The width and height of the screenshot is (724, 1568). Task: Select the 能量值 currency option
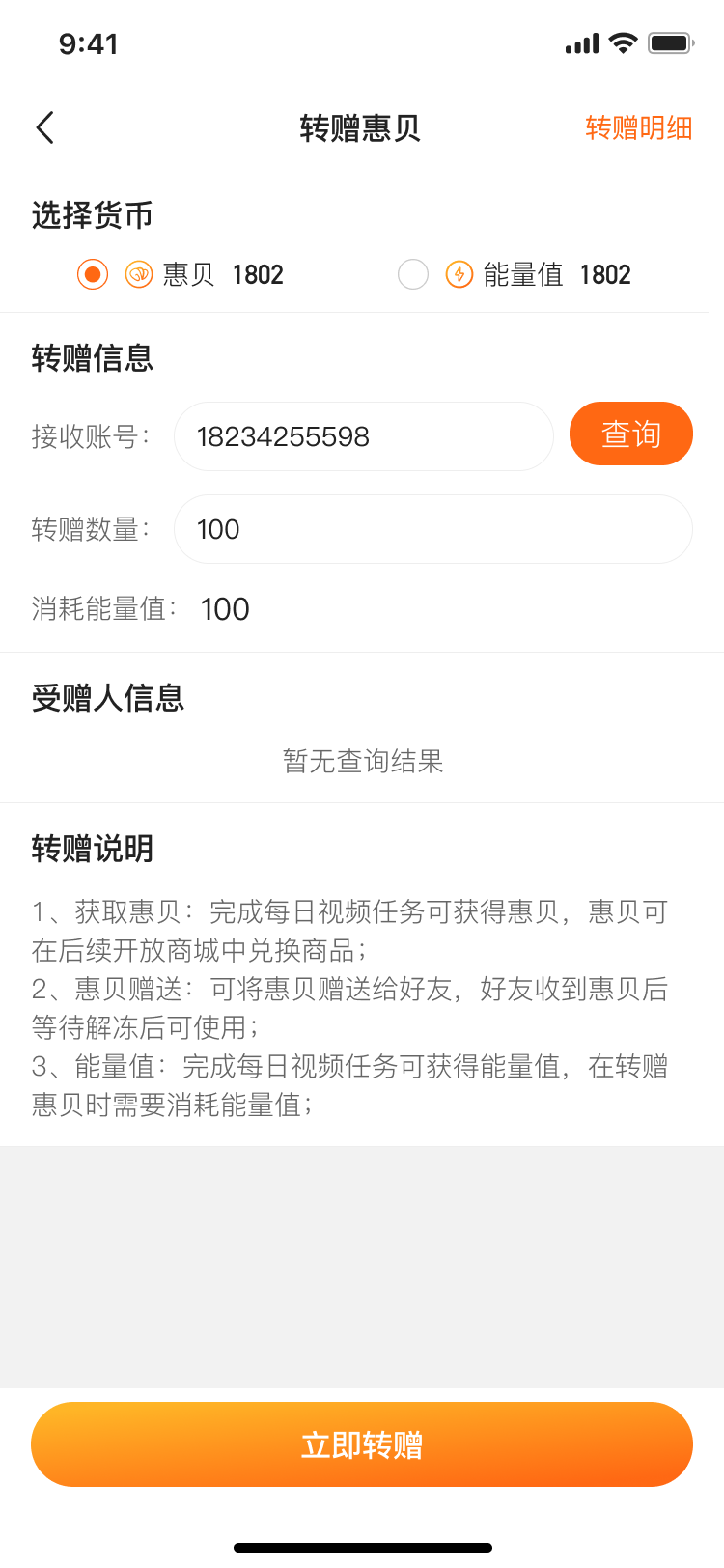click(413, 275)
